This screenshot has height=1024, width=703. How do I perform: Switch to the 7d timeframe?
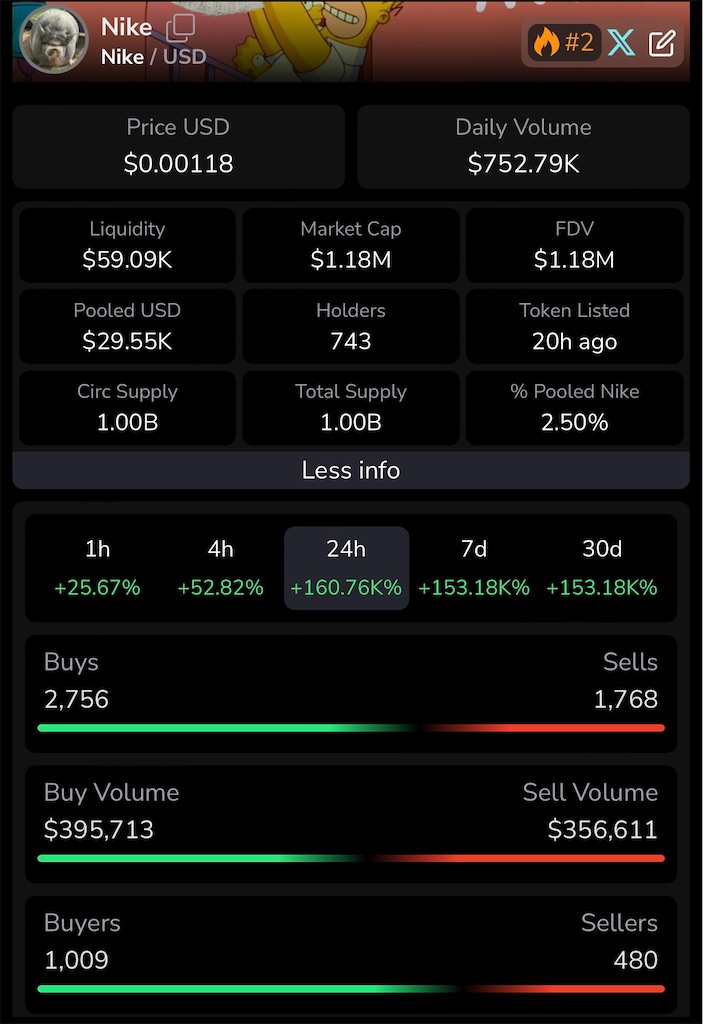point(474,567)
